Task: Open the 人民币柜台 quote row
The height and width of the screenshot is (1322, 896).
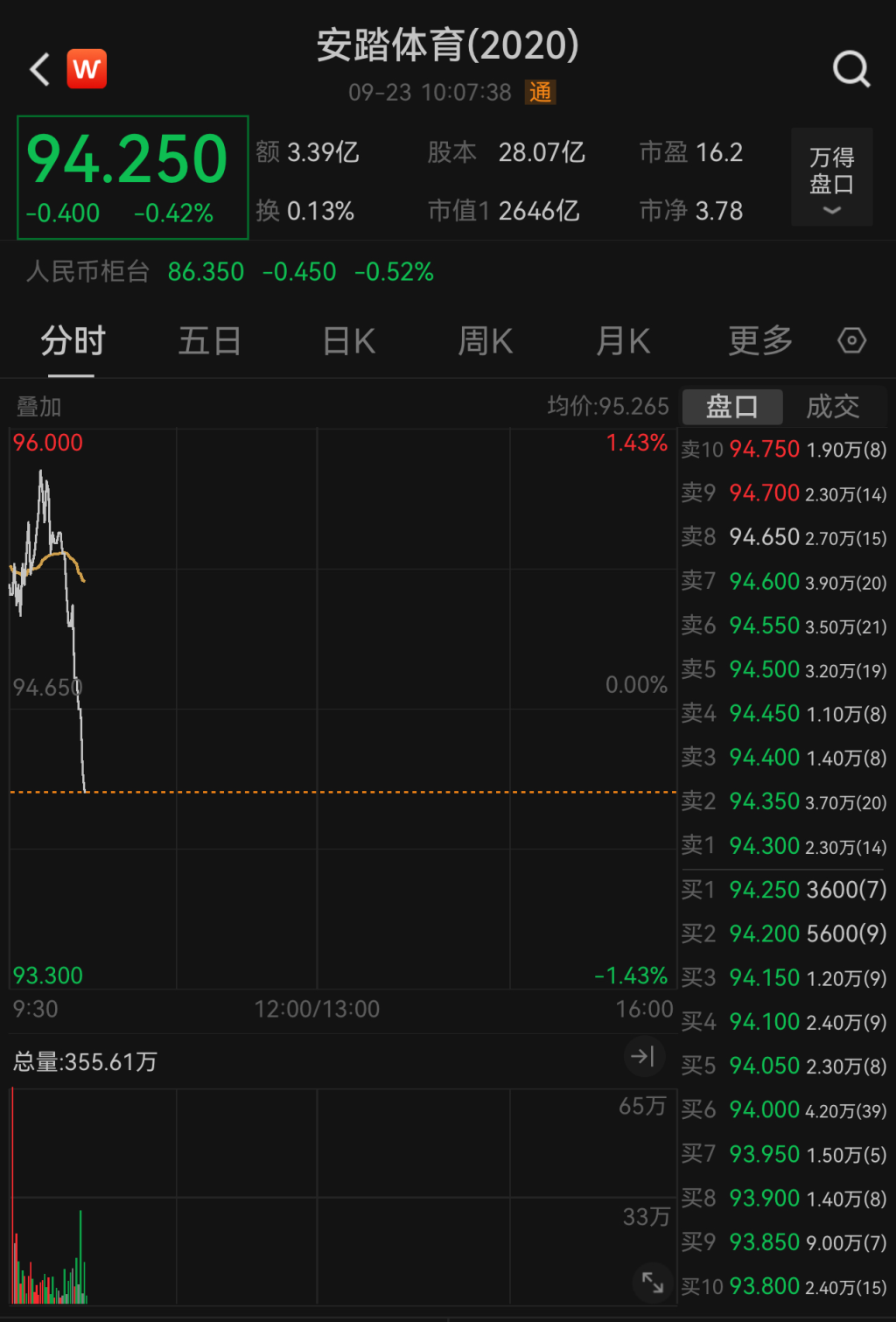Action: 229,272
